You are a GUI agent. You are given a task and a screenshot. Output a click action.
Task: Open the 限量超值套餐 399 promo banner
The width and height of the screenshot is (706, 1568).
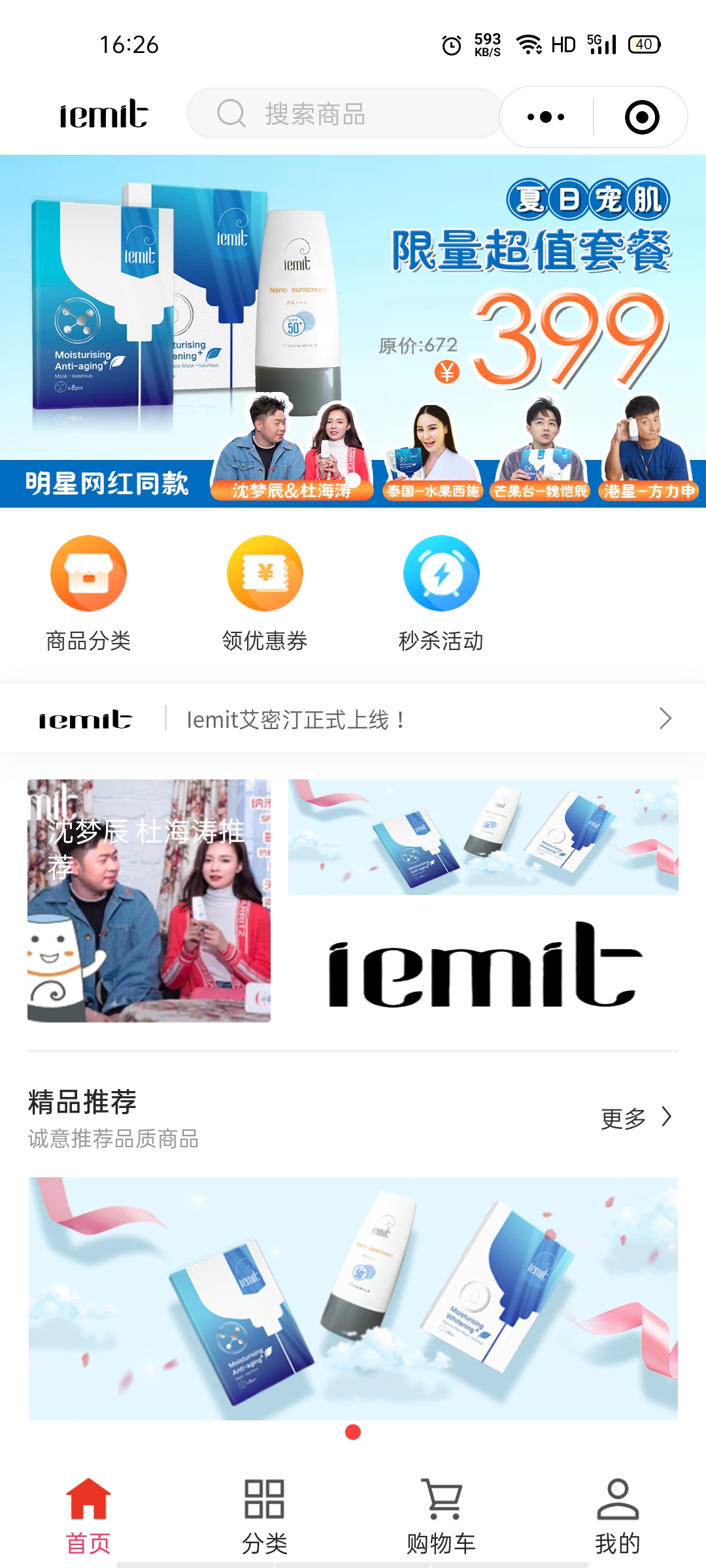tap(353, 330)
